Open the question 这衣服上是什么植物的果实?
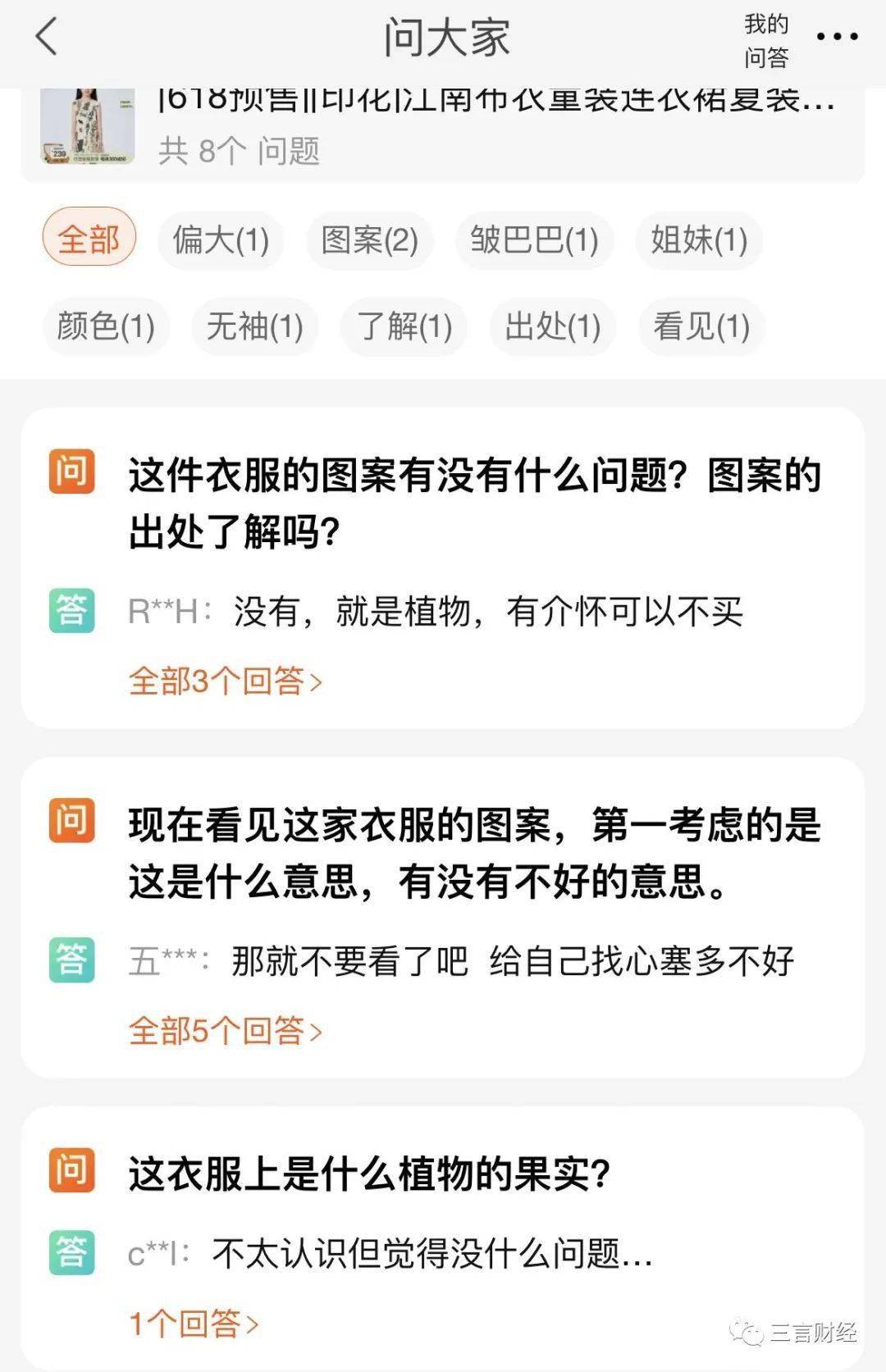This screenshot has width=886, height=1372. [x=369, y=1174]
